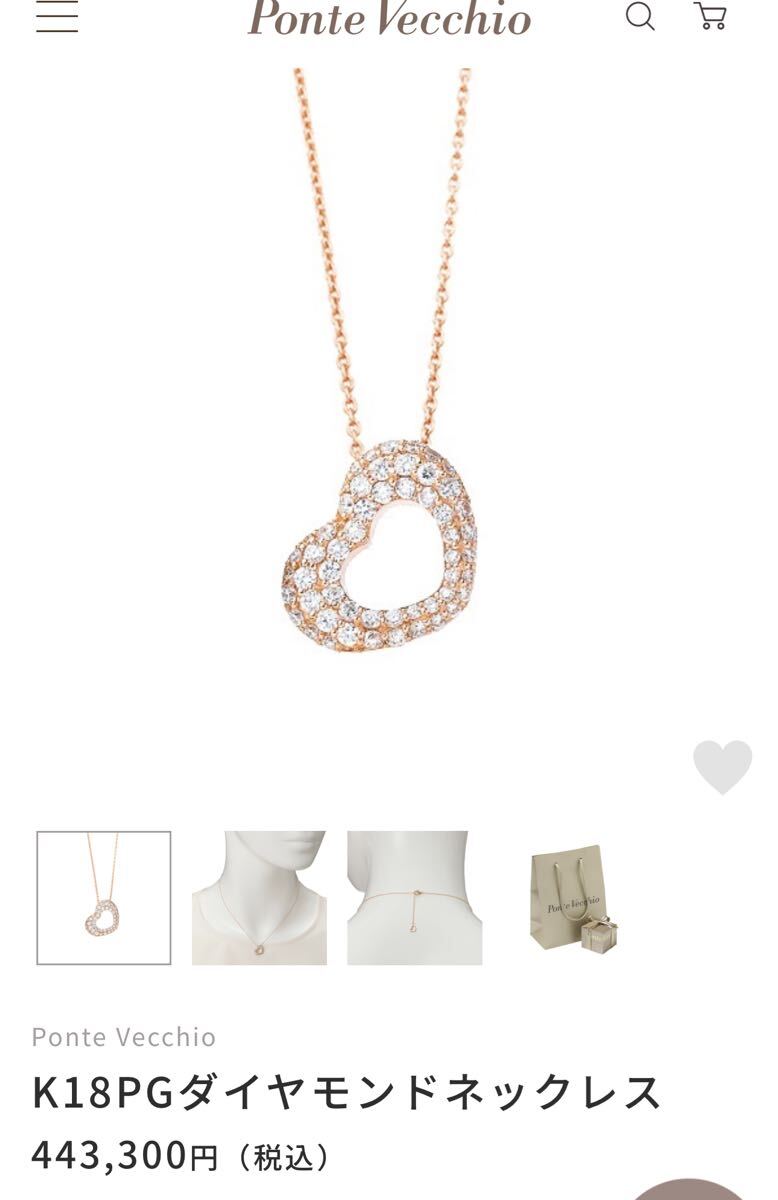Screen dimensions: 778x1200
Task: Select the heart pendant close-up thumbnail
Action: click(x=104, y=897)
